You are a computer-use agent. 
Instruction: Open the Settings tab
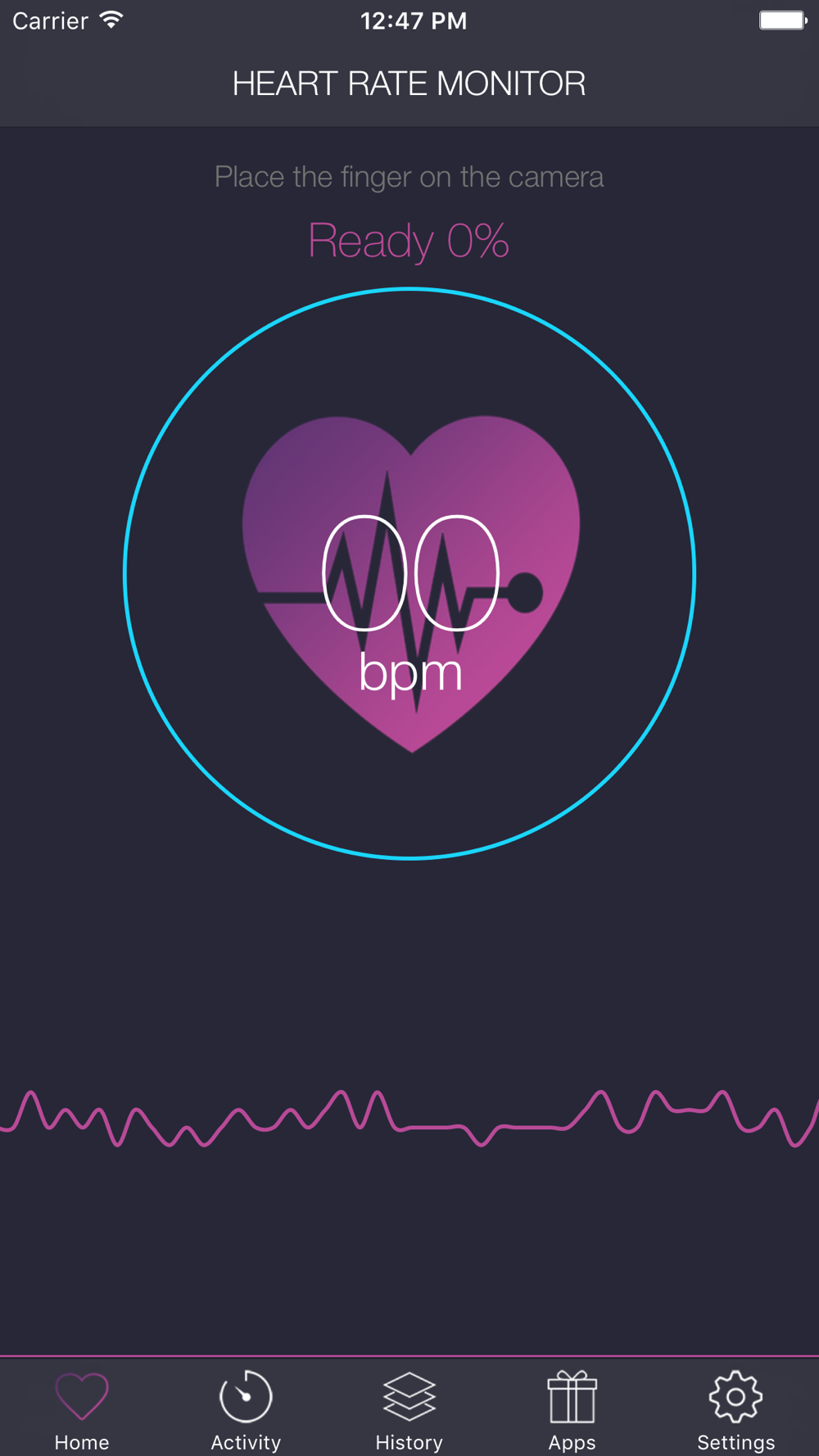coord(735,1410)
